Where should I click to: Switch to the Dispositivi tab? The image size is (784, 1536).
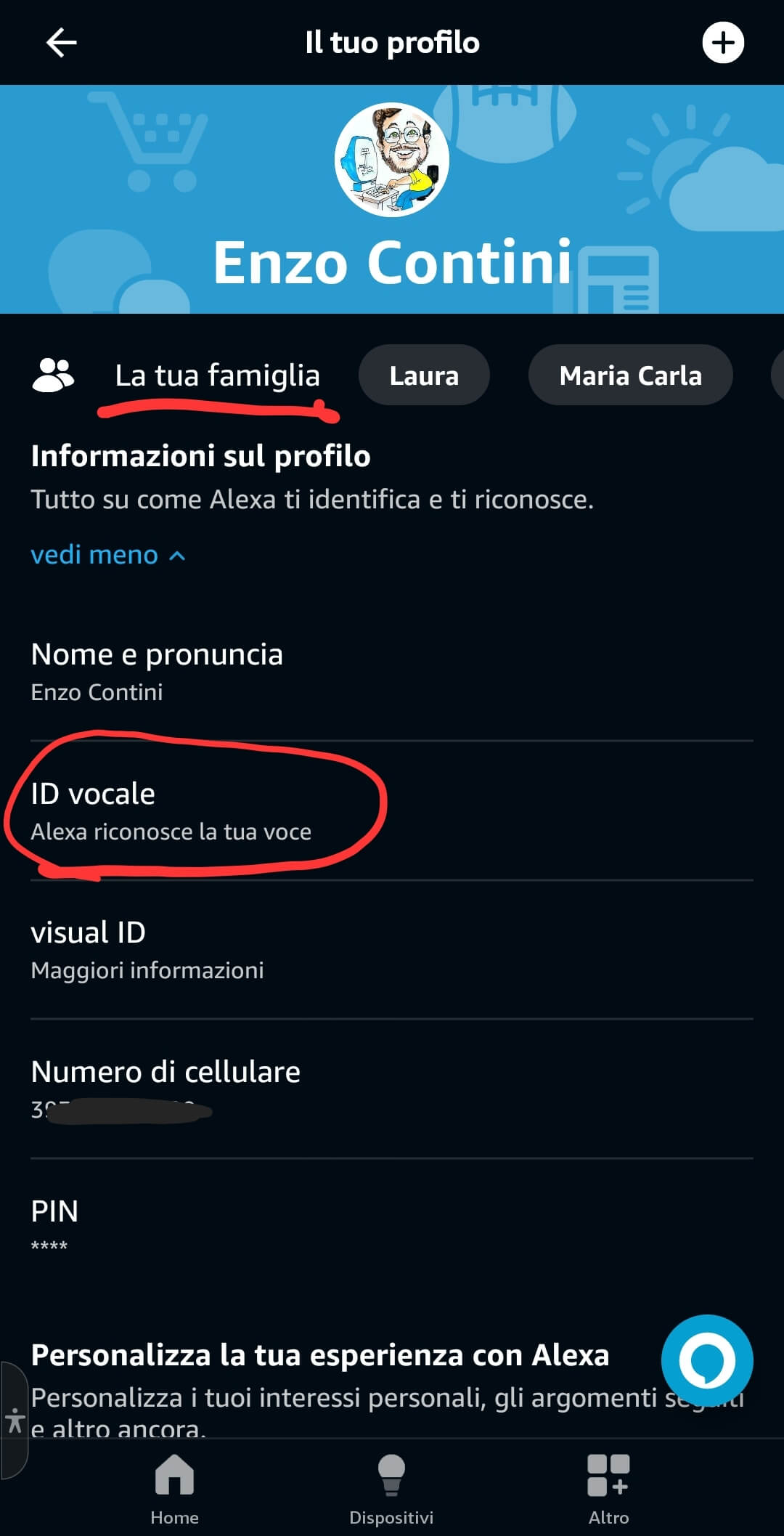(391, 1487)
